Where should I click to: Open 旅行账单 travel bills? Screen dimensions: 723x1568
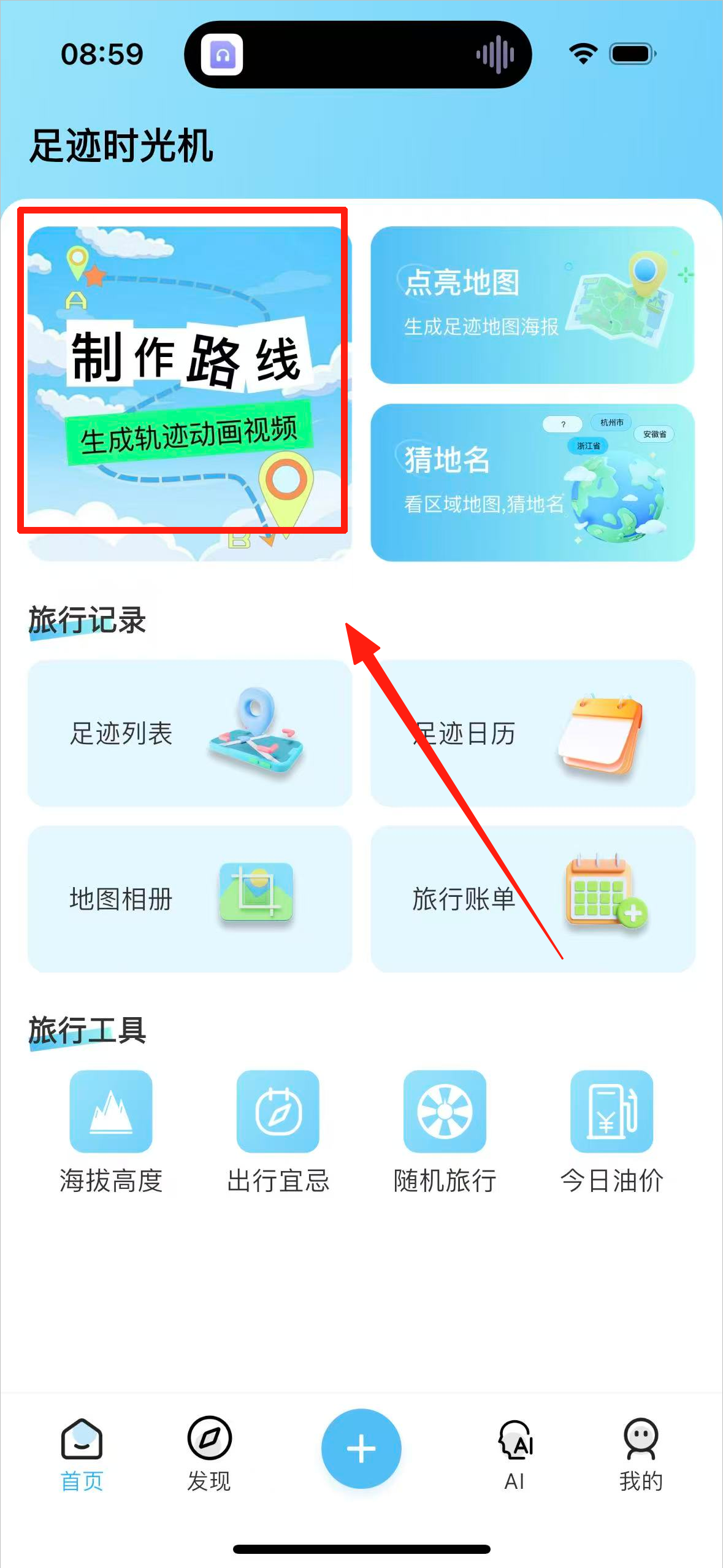tap(532, 899)
